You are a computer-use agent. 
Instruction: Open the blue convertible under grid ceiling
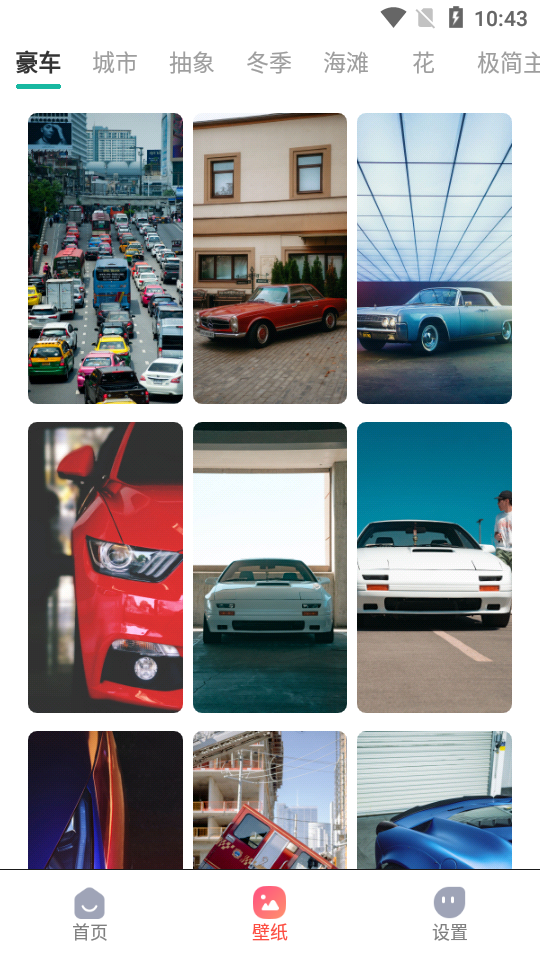pos(434,258)
